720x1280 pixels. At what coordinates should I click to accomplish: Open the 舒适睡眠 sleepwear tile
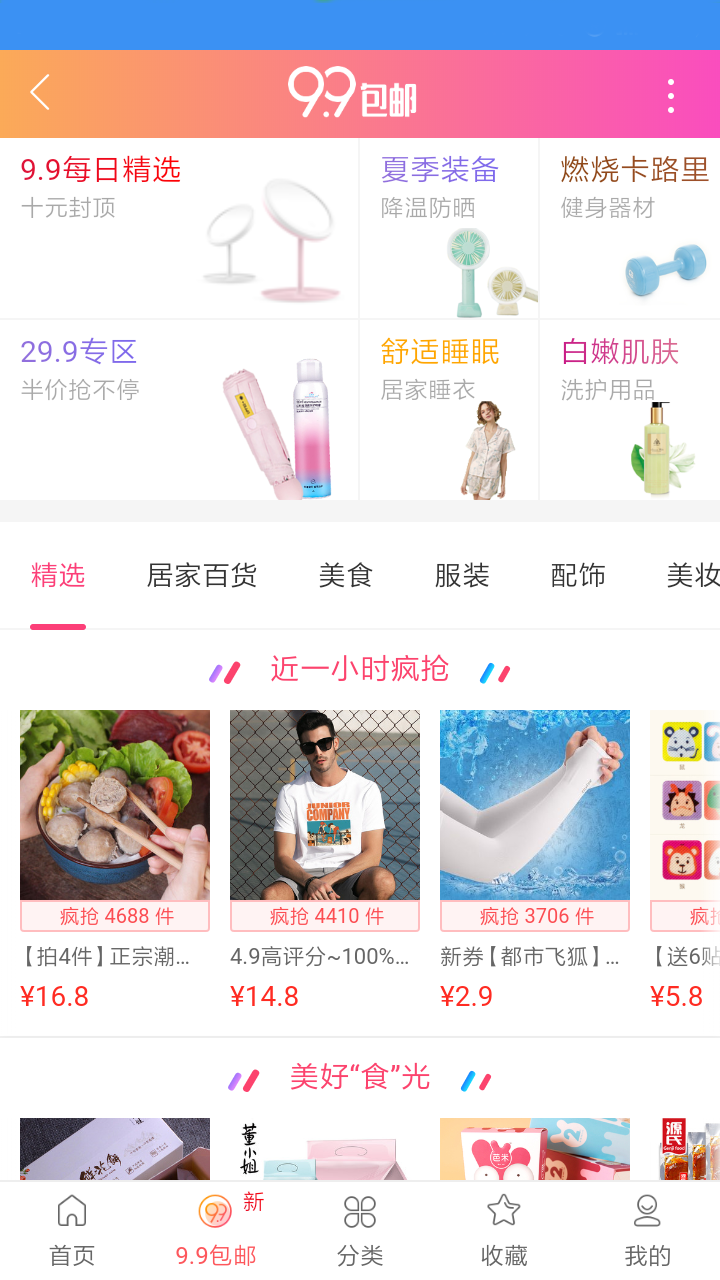click(449, 410)
